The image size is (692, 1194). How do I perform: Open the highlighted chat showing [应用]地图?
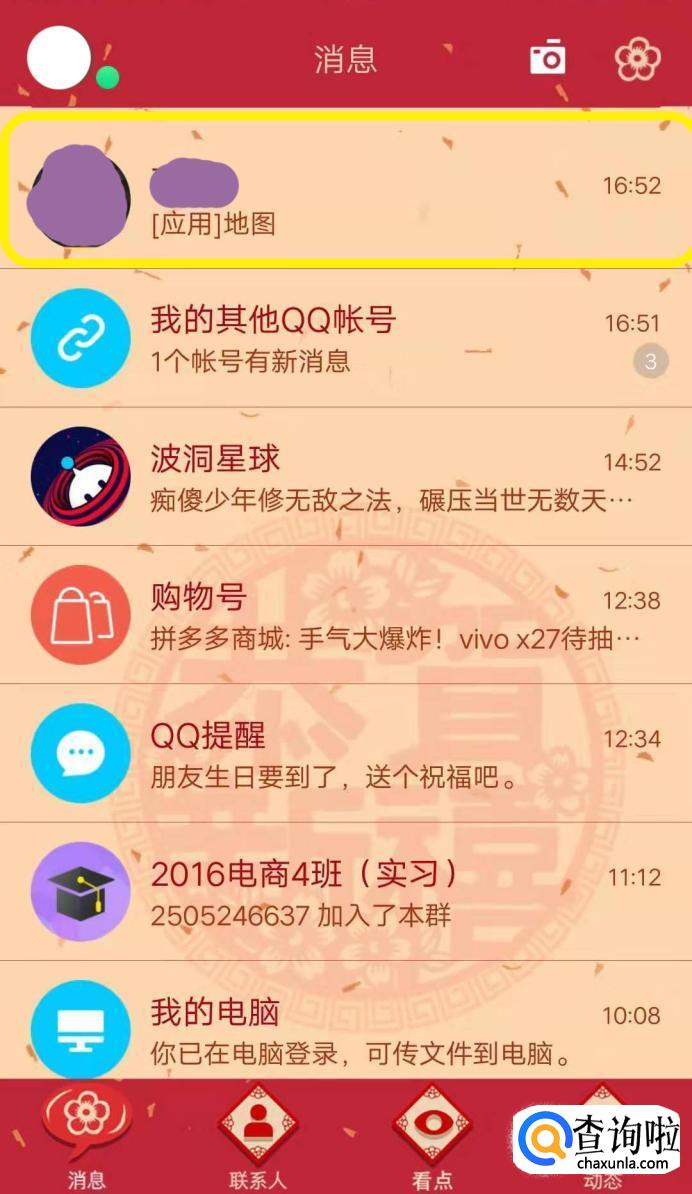(x=346, y=187)
